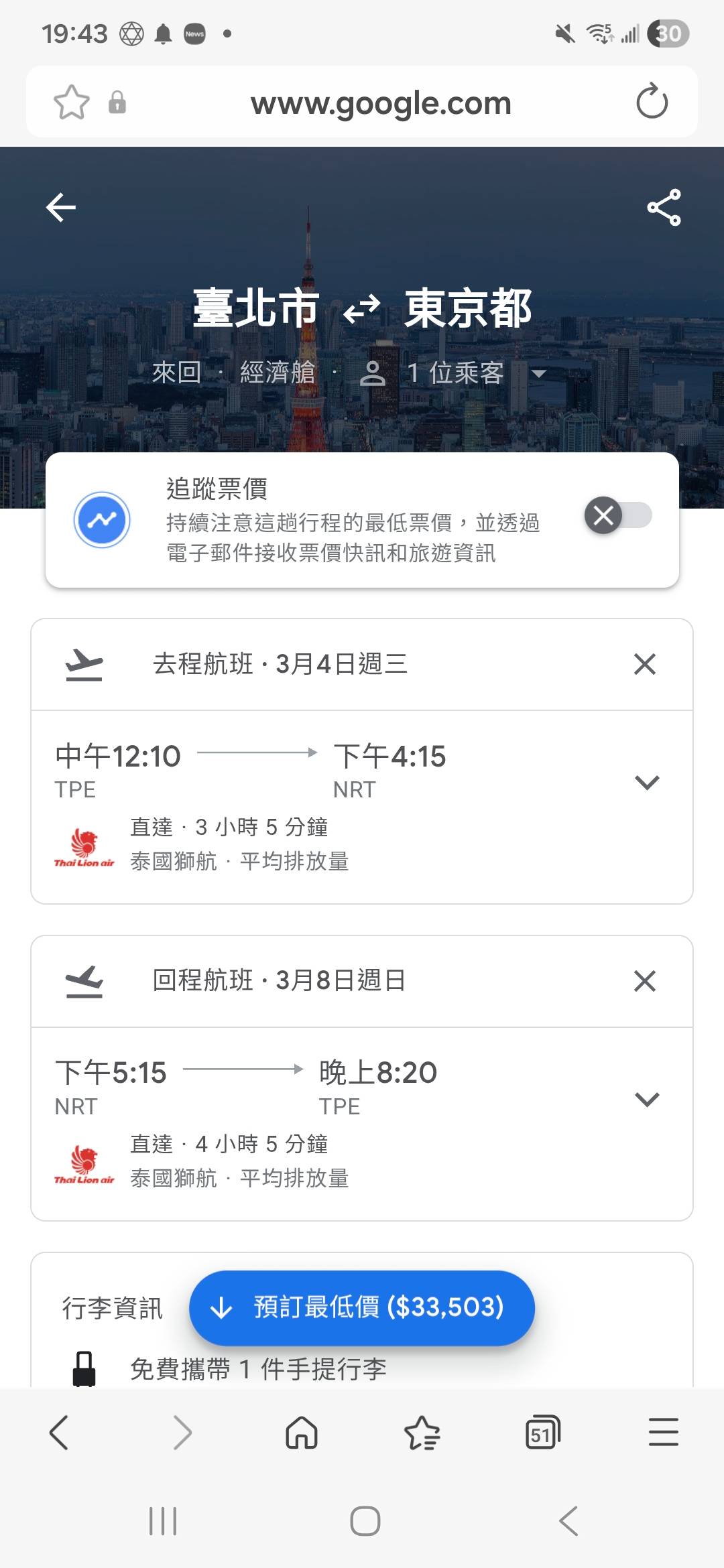Expand the 5:15 NRT to TPE flight details

point(646,1099)
